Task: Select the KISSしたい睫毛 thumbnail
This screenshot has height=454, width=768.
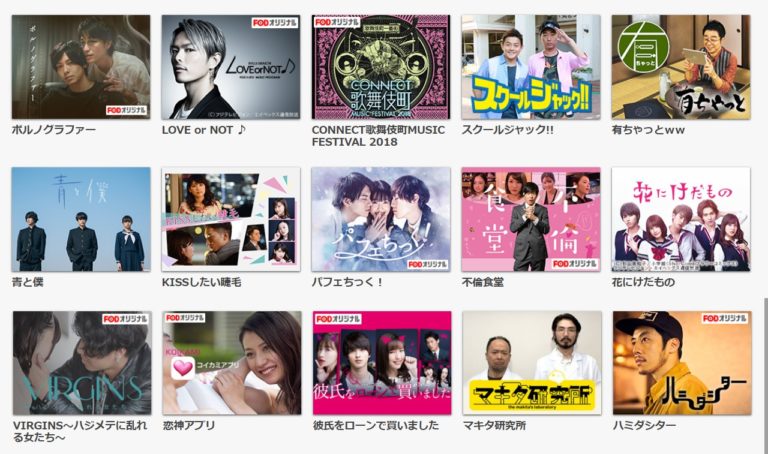Action: (231, 219)
